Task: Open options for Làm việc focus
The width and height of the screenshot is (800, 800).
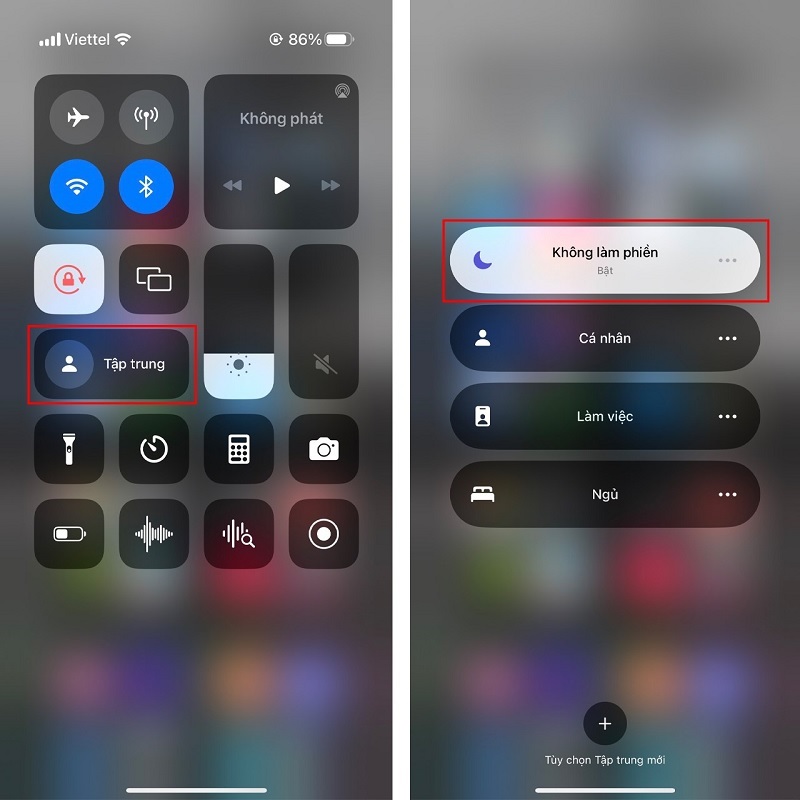Action: pos(727,416)
